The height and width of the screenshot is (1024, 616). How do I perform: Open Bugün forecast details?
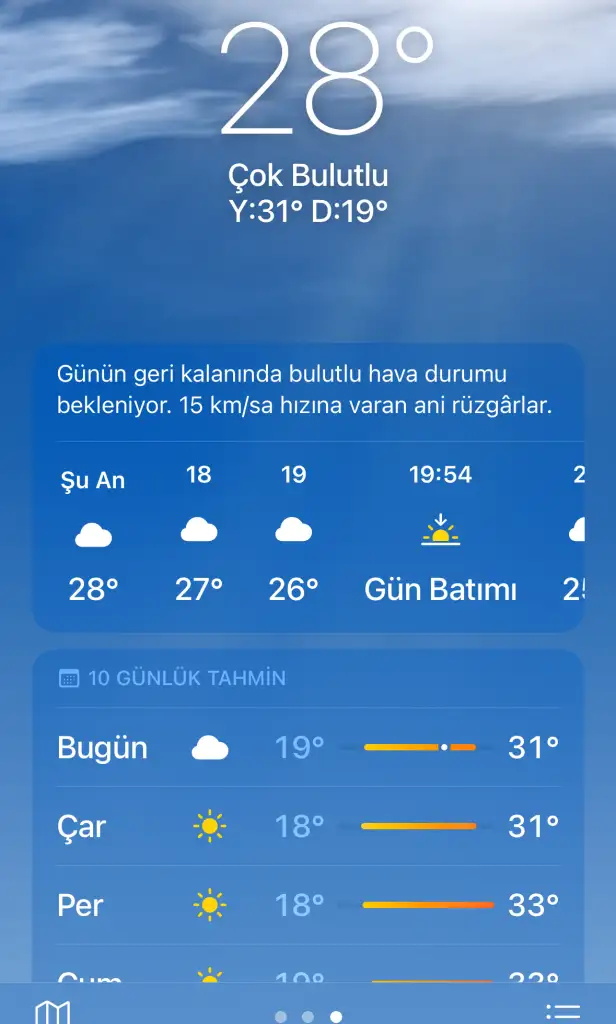point(308,747)
